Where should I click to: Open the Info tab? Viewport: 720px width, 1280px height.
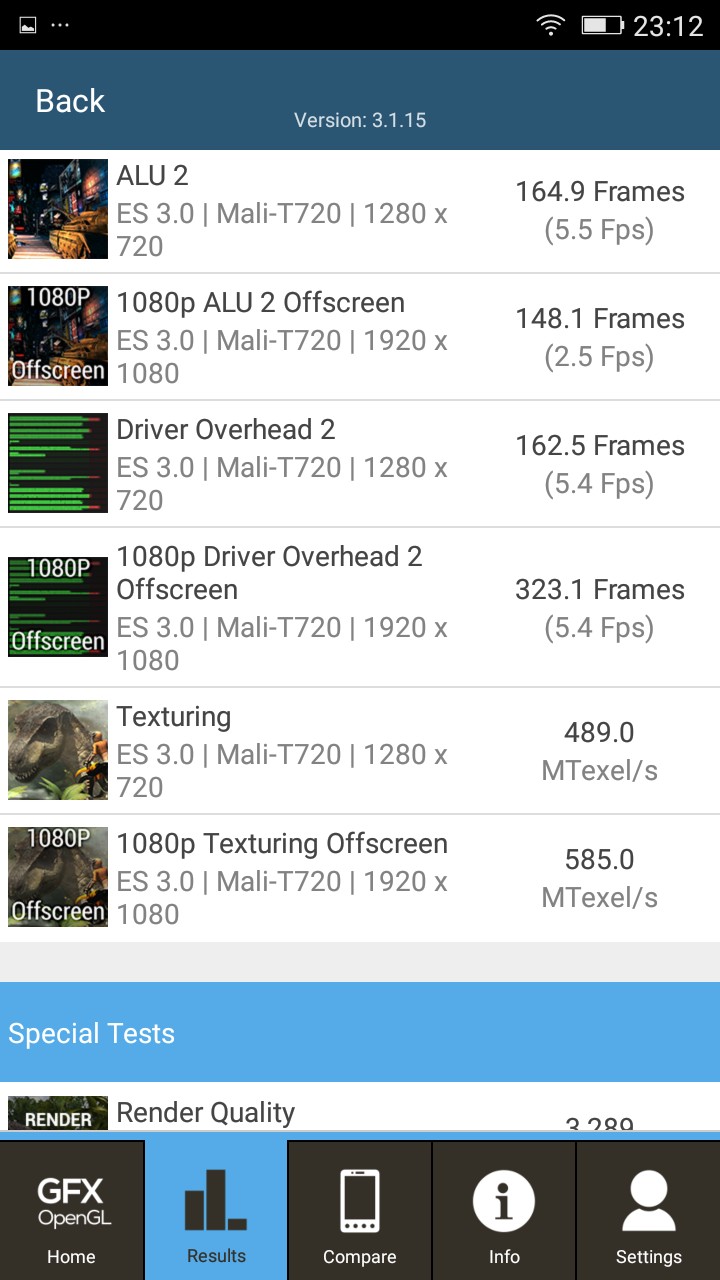(x=504, y=1212)
